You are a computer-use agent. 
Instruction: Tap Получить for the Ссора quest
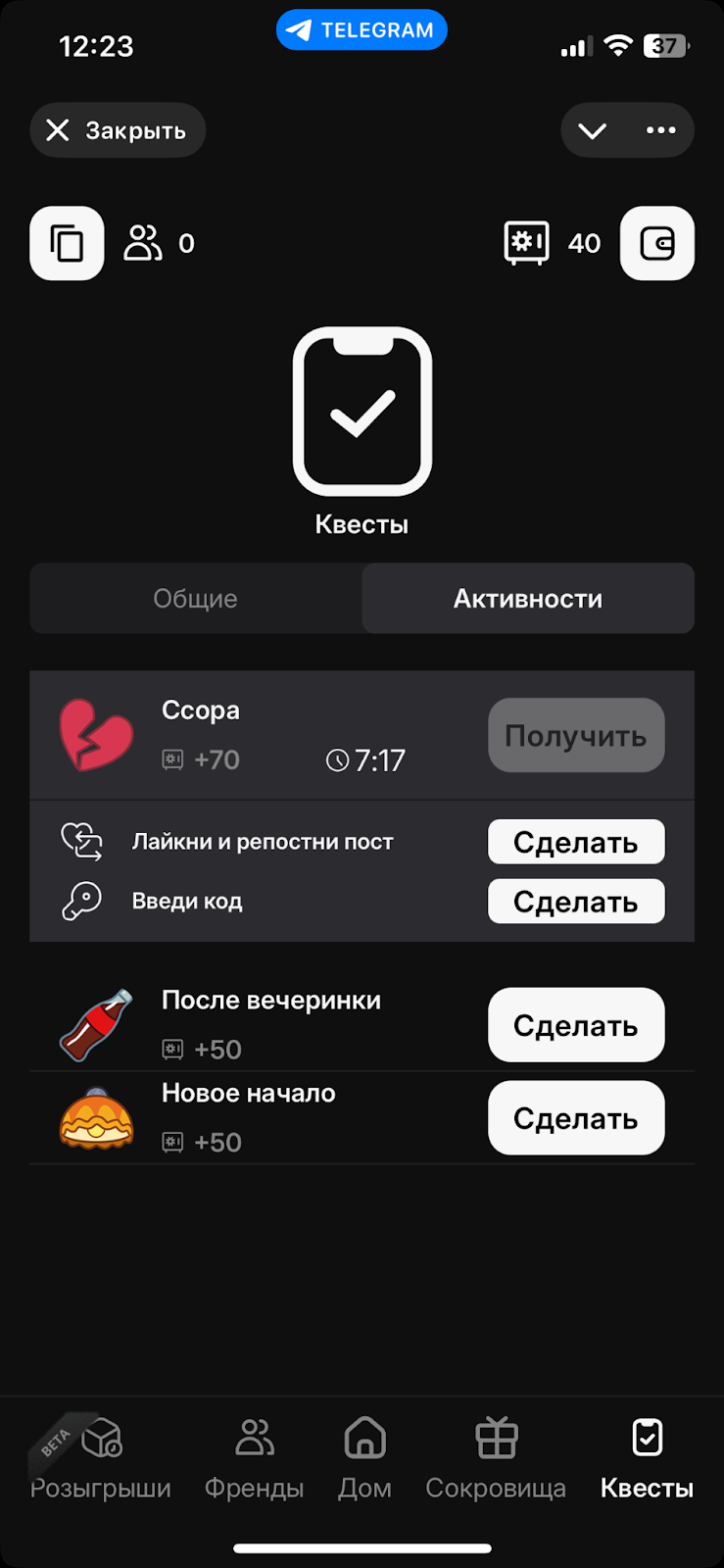coord(576,735)
